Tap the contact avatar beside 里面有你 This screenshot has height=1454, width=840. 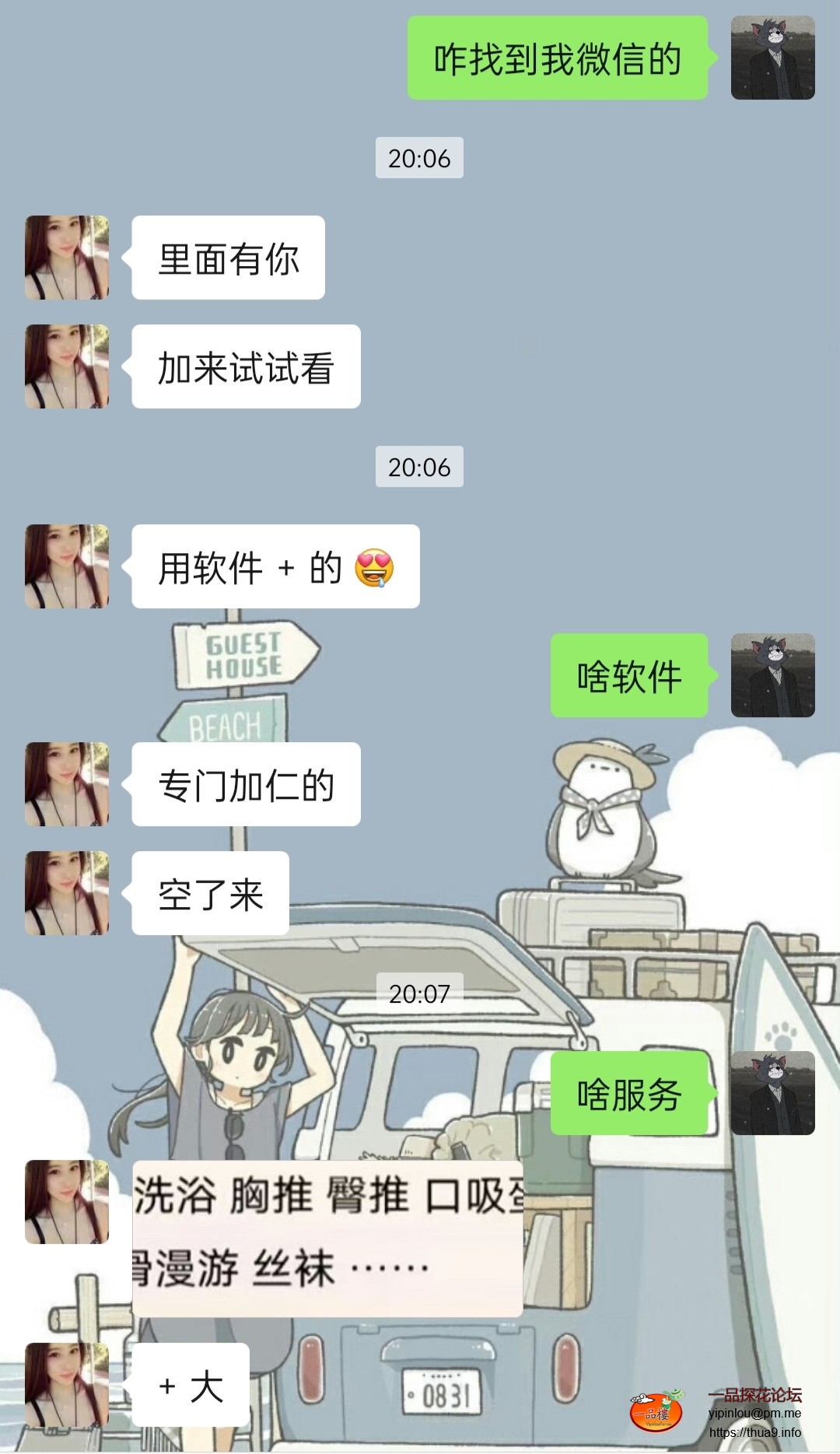click(x=67, y=258)
